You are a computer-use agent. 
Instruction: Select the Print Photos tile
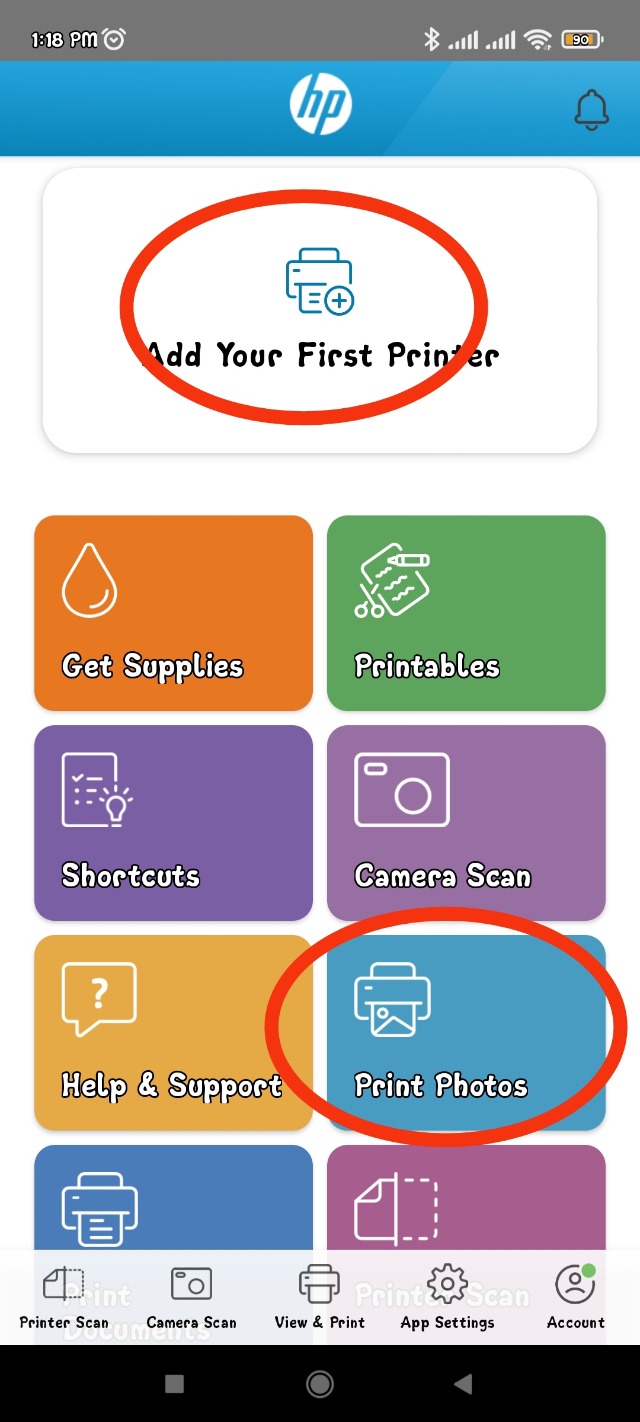(x=466, y=1032)
